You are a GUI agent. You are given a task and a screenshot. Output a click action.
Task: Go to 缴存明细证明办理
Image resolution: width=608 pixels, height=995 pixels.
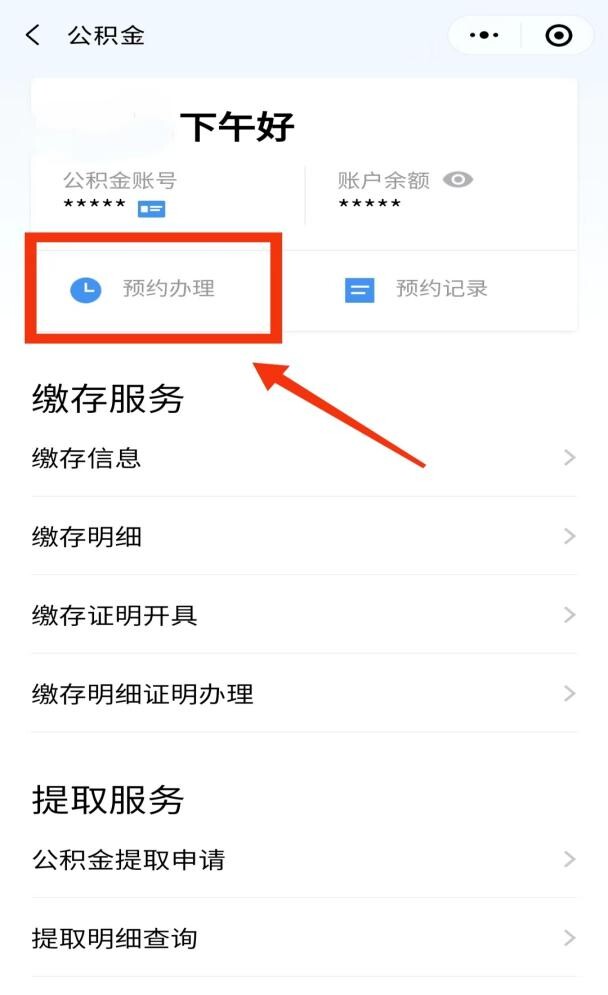coord(304,694)
